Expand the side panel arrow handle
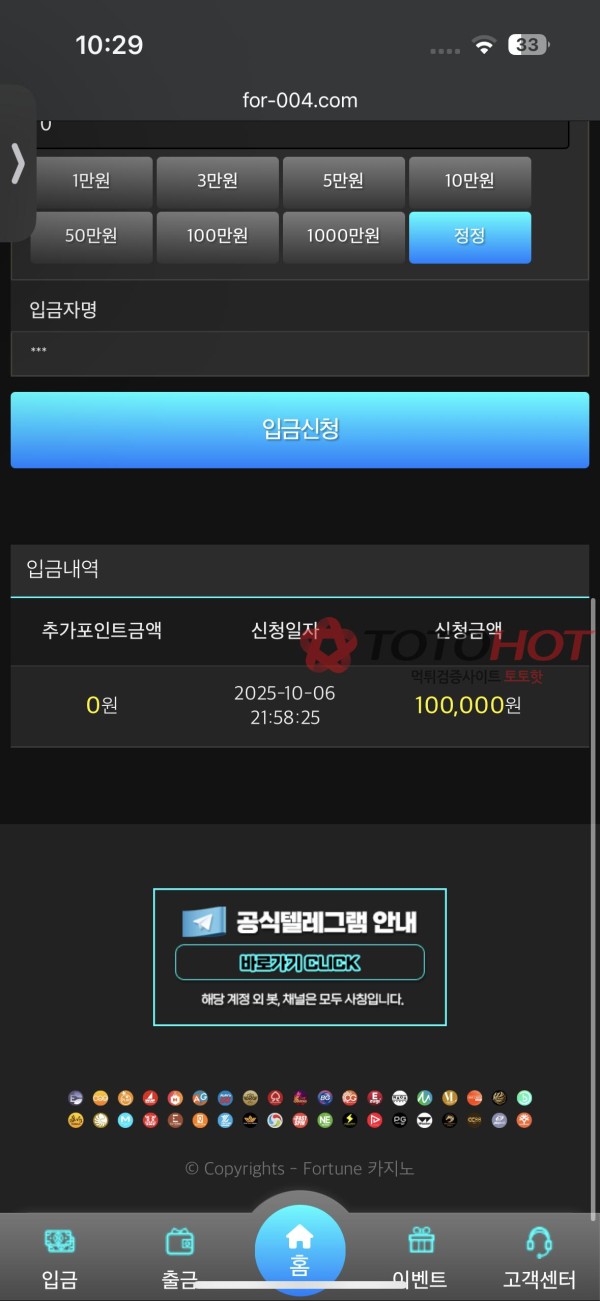600x1301 pixels. click(x=17, y=163)
